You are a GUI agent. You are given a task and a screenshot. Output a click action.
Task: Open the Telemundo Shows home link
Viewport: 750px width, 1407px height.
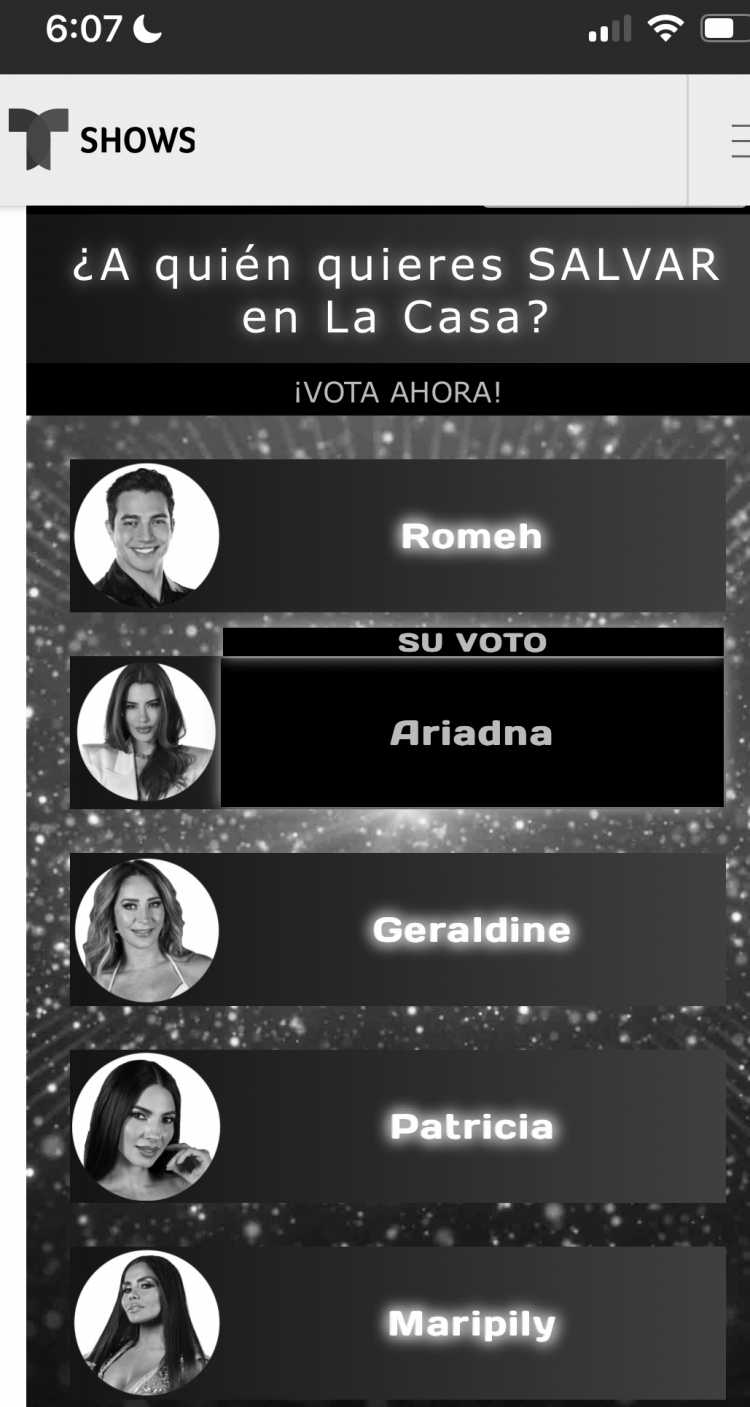tap(102, 139)
